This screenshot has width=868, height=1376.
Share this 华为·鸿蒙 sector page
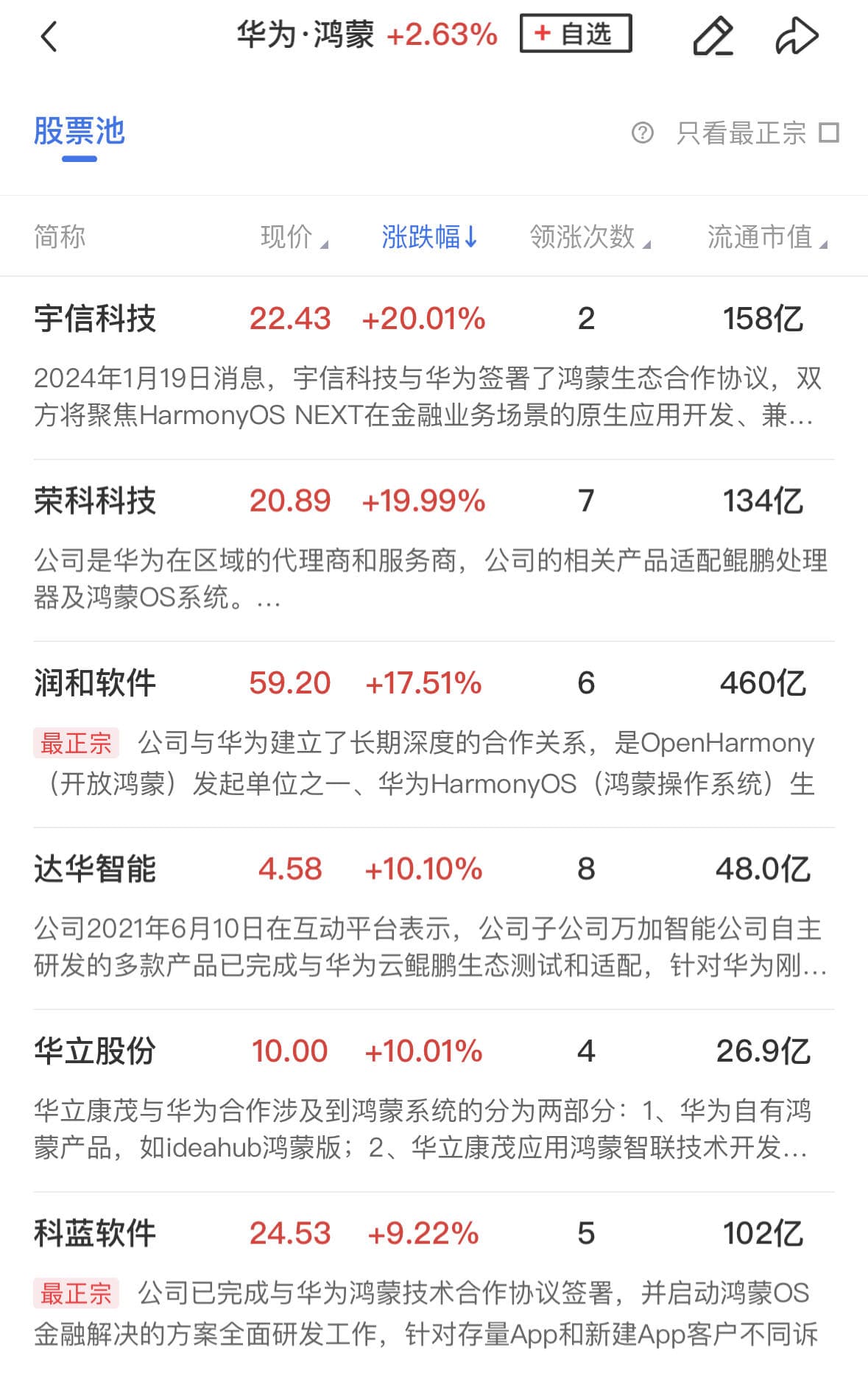(x=797, y=36)
